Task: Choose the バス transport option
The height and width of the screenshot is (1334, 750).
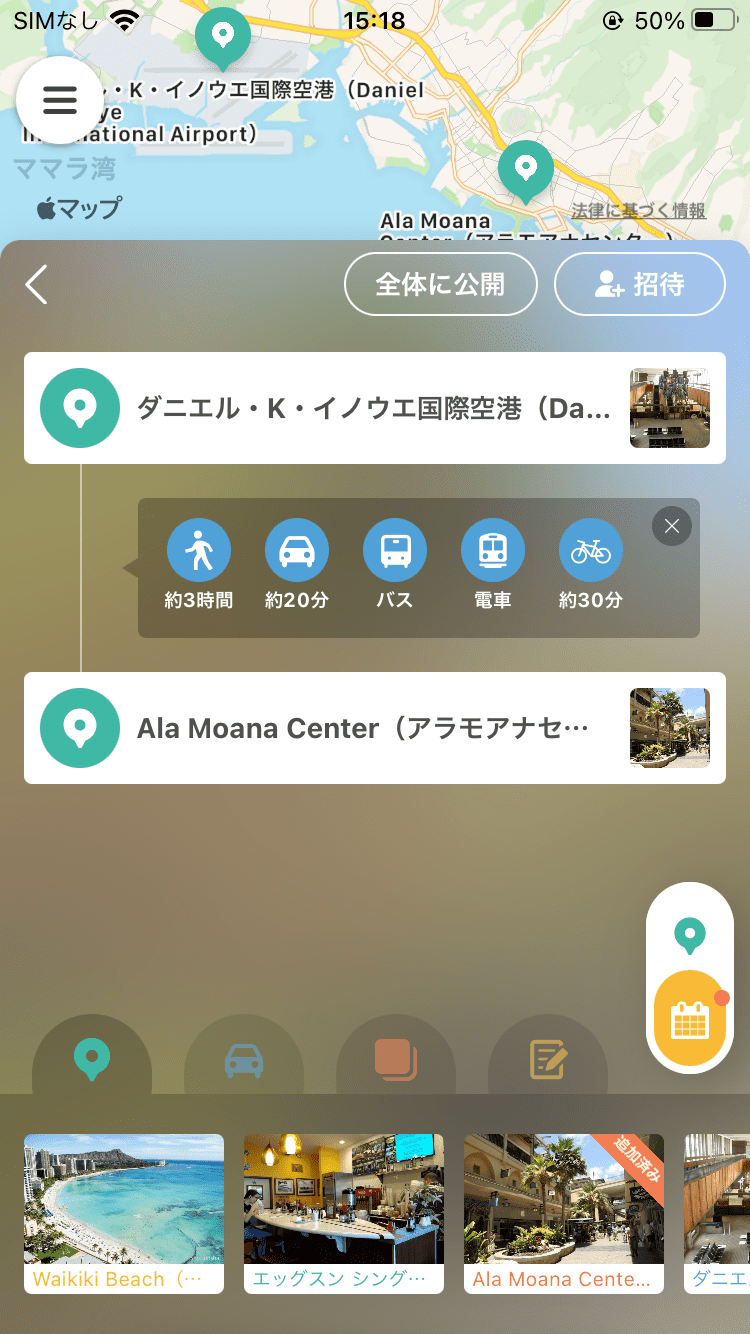Action: tap(395, 565)
